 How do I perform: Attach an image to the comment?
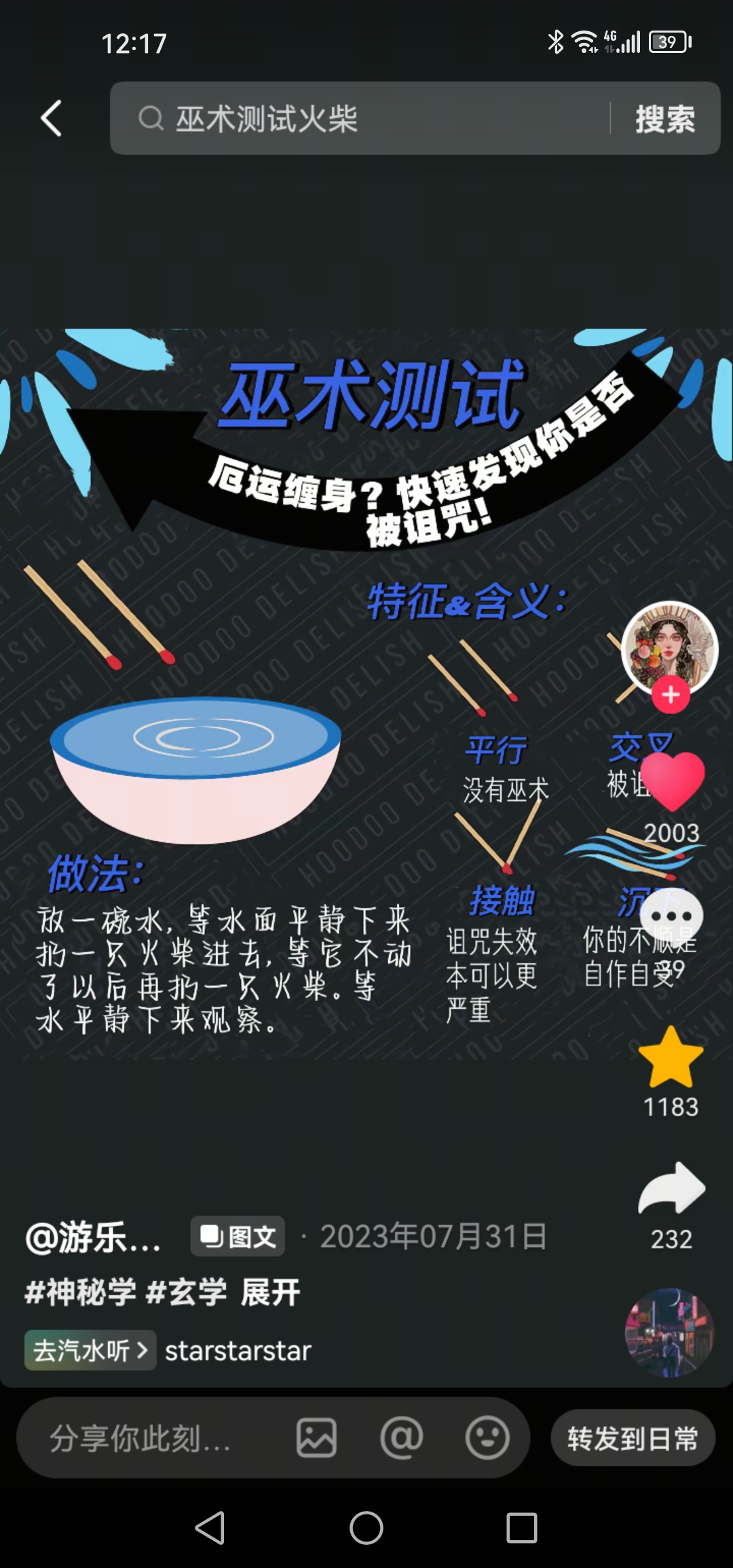(x=316, y=1438)
